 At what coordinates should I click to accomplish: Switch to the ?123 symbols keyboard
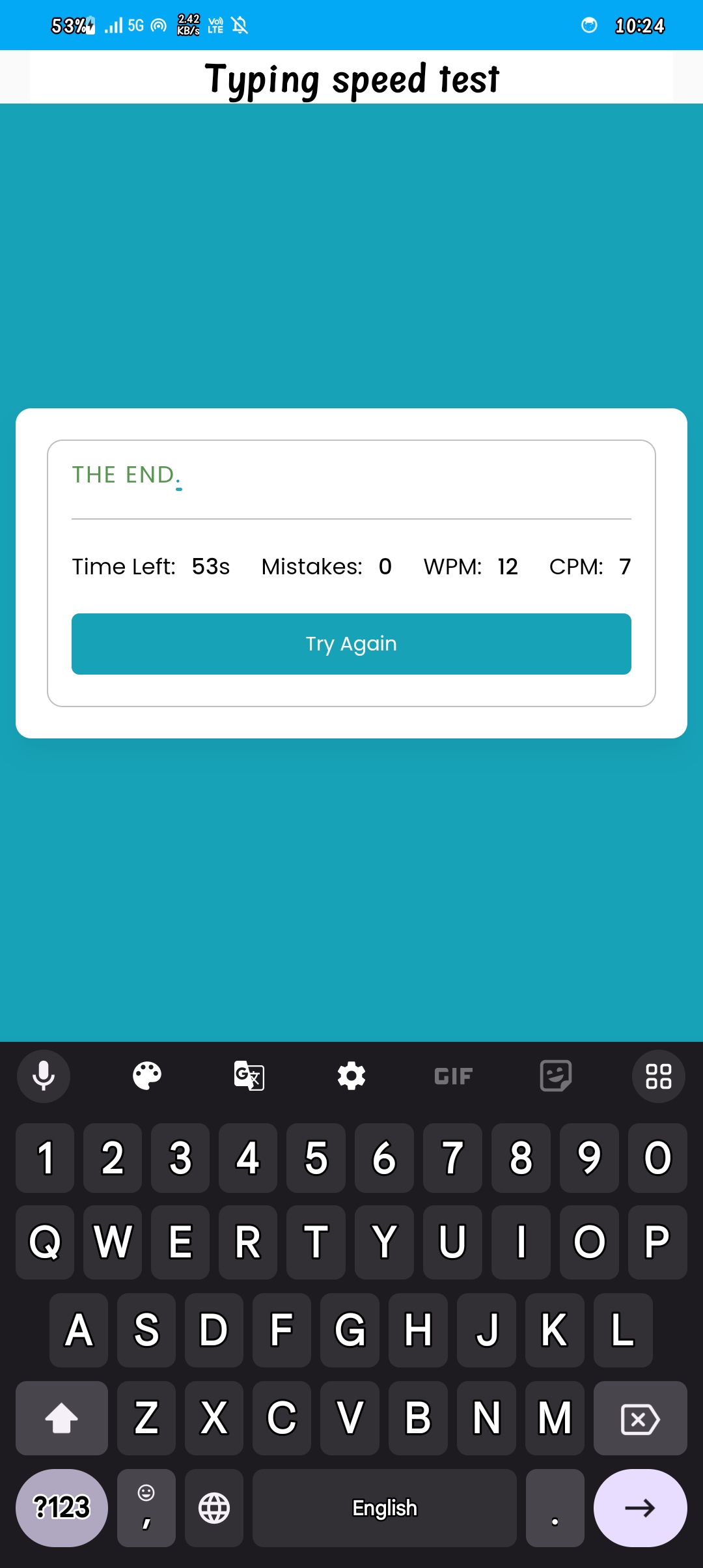(x=62, y=1507)
